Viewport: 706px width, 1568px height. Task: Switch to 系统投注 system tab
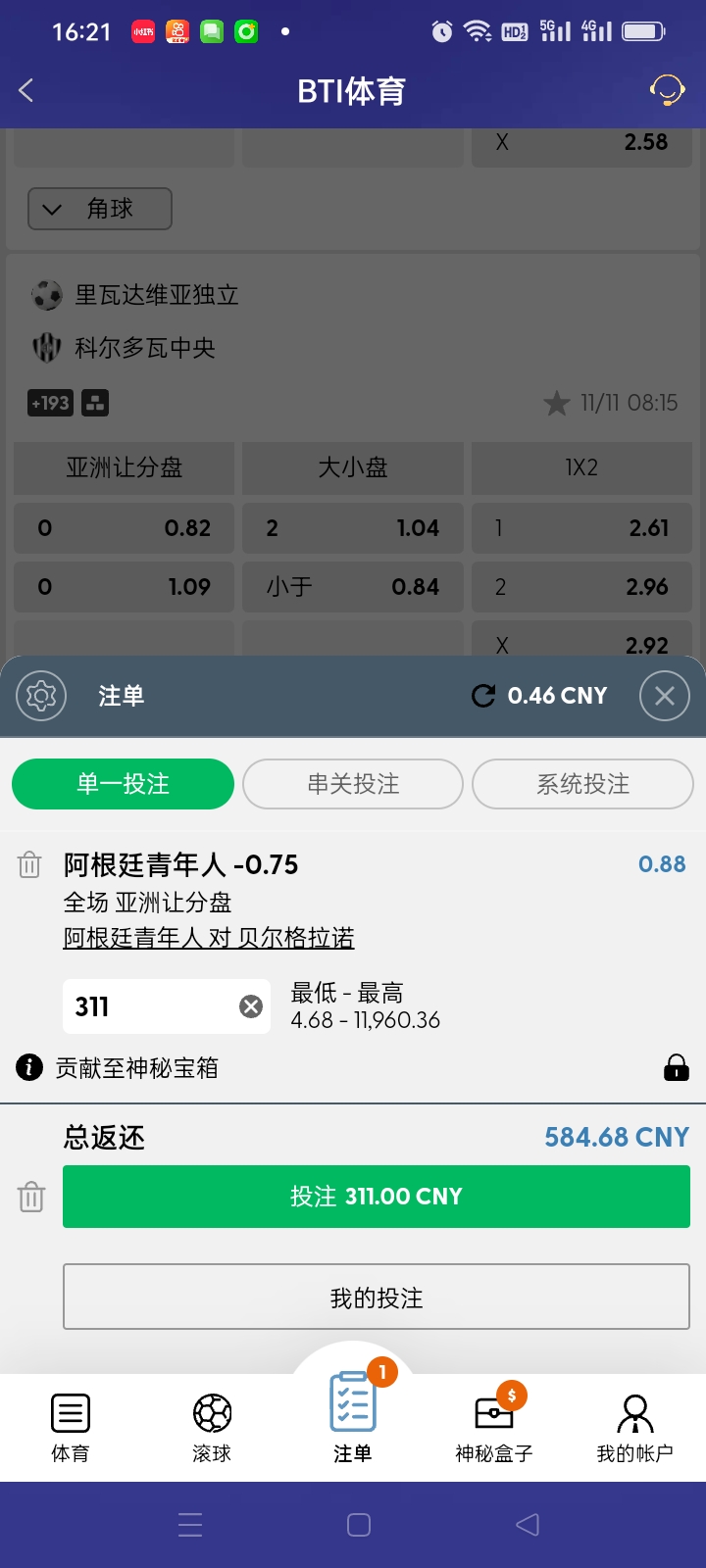click(x=582, y=784)
